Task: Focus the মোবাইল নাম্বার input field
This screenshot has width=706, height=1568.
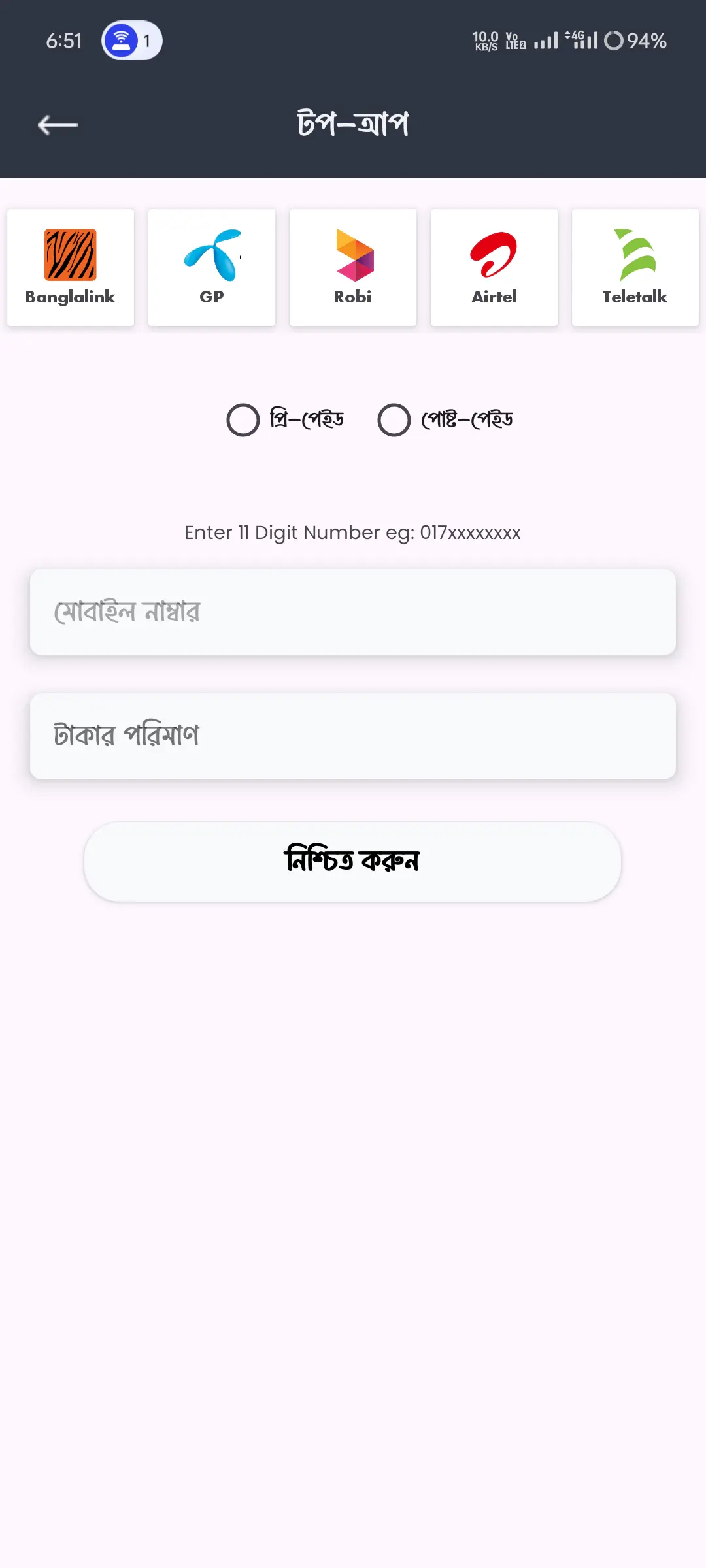Action: coord(353,612)
